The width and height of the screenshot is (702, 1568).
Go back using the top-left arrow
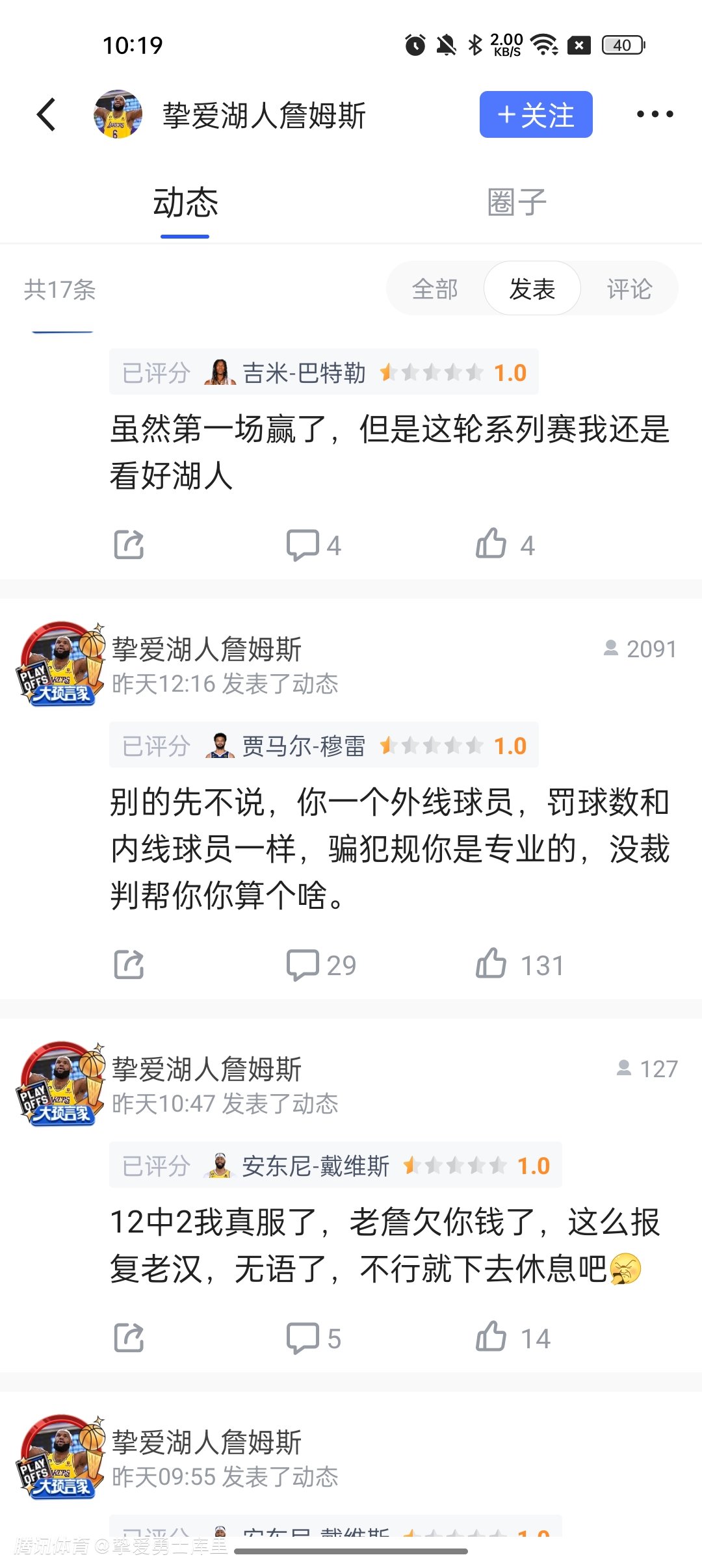(x=47, y=115)
